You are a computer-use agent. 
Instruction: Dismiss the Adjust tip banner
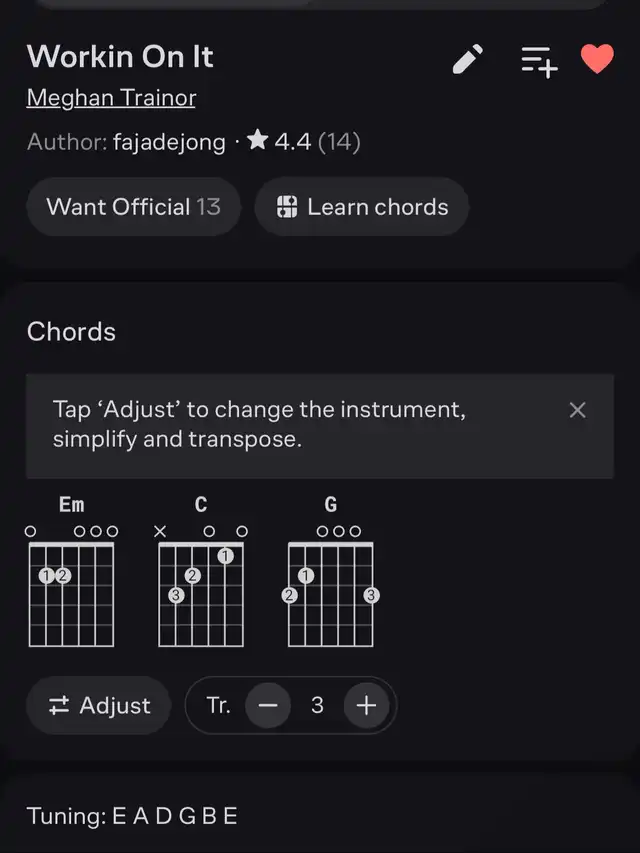pyautogui.click(x=577, y=410)
